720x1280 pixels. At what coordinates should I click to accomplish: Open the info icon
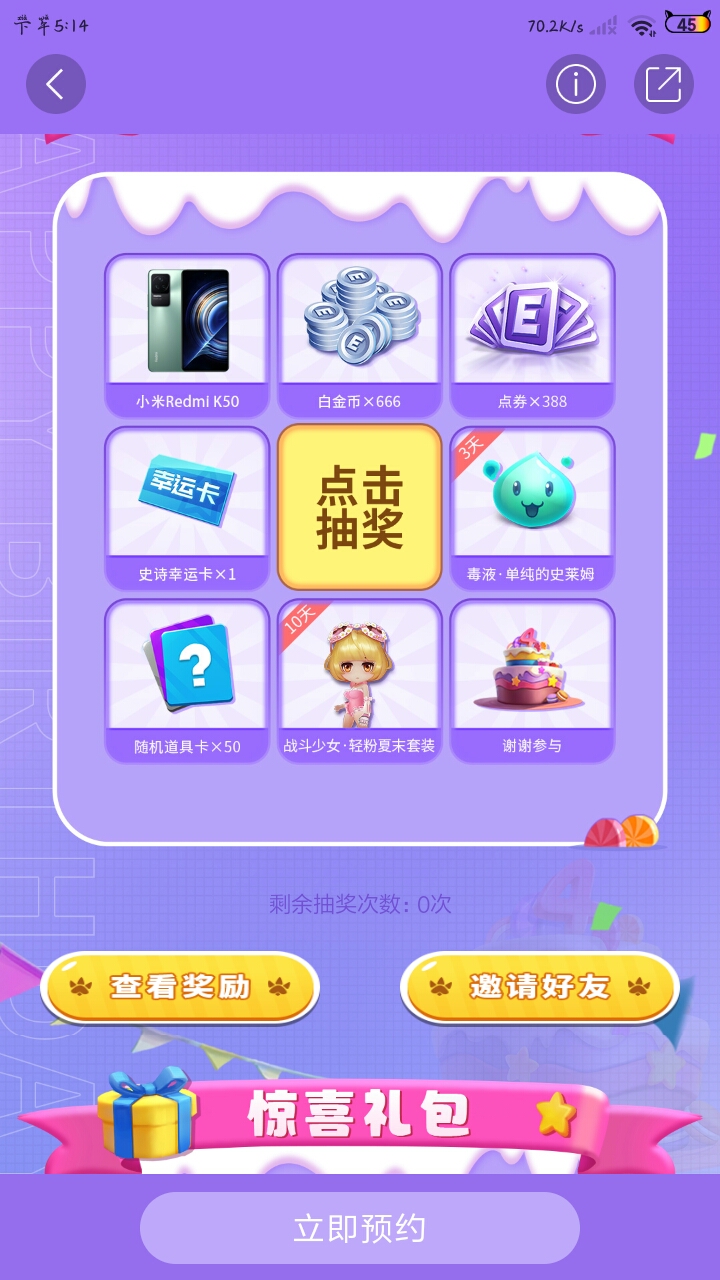tap(576, 84)
